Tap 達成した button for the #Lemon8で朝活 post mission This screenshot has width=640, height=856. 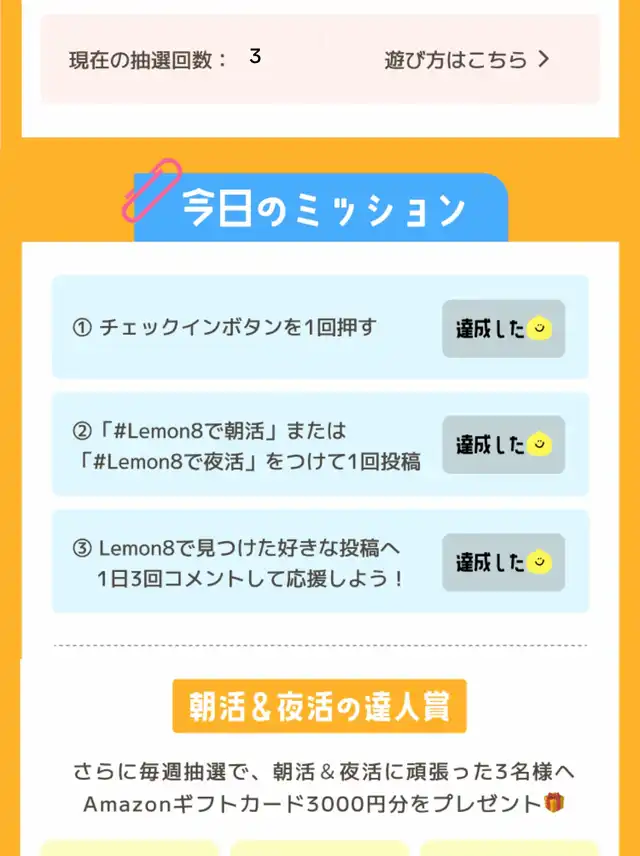point(503,445)
